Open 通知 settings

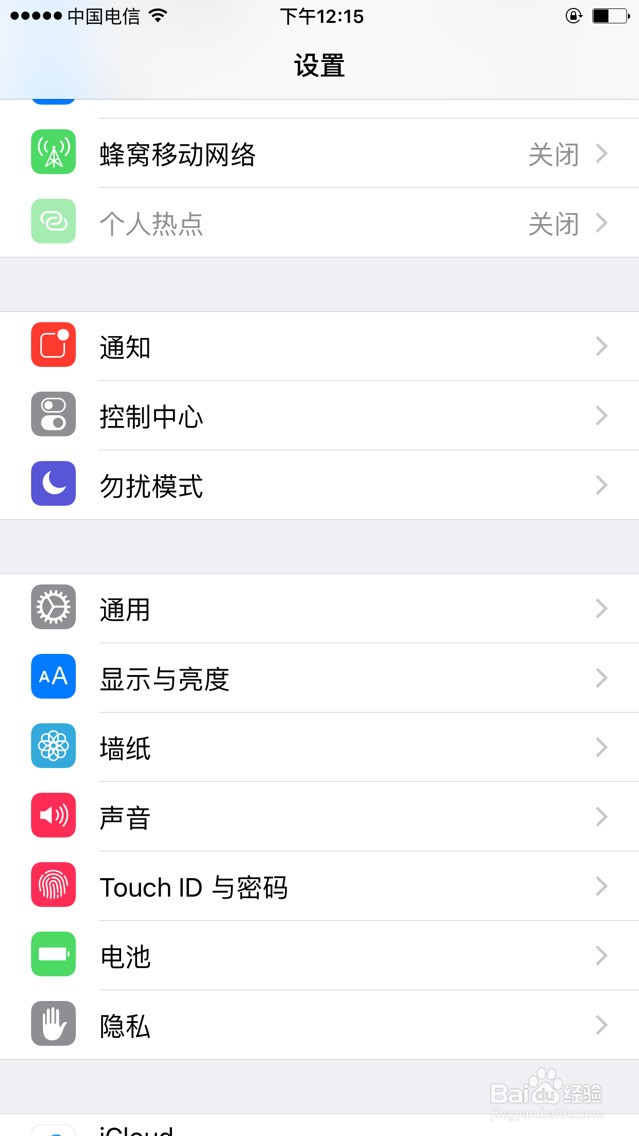point(320,346)
